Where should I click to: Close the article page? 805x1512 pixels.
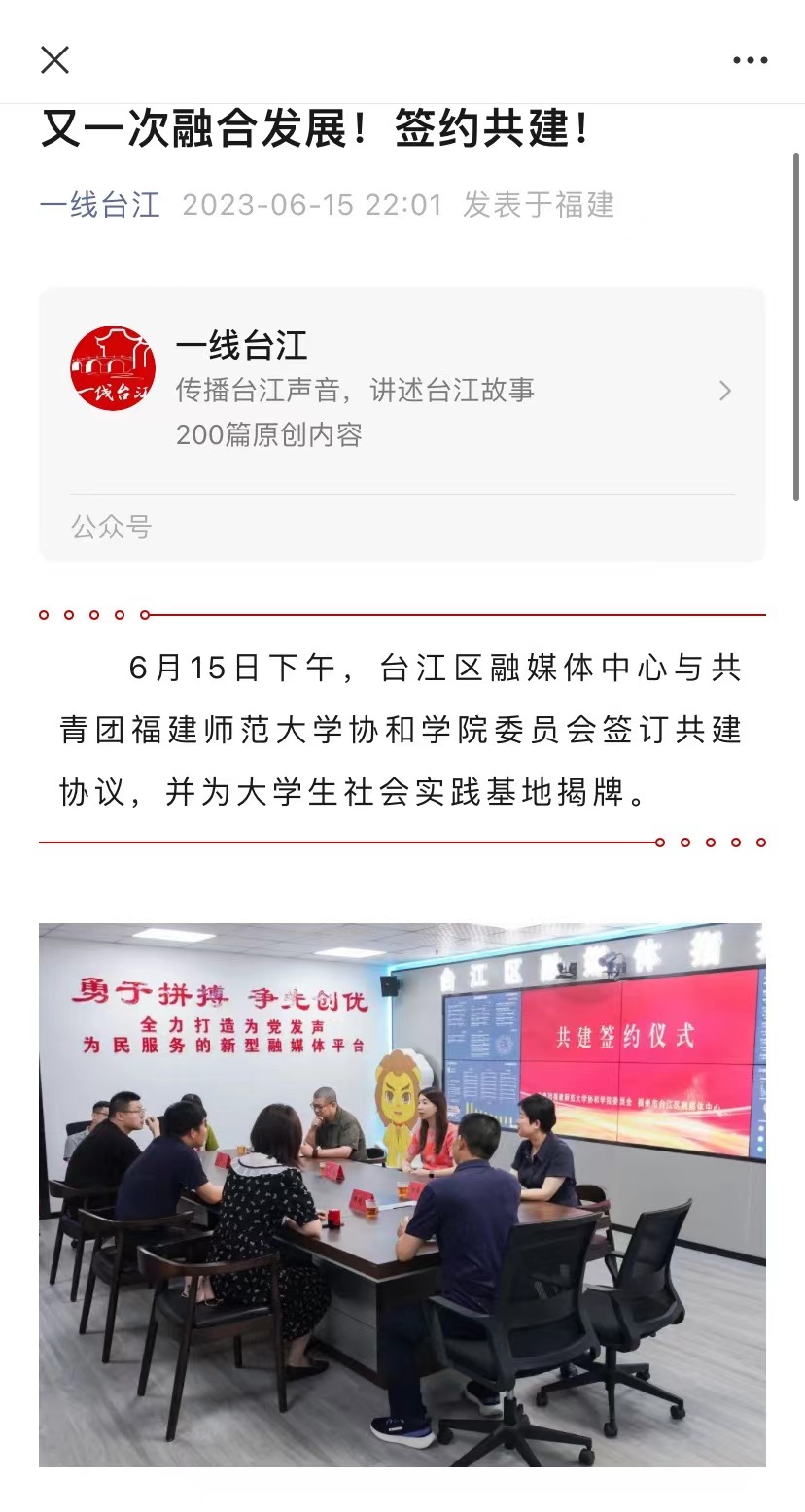pyautogui.click(x=55, y=60)
